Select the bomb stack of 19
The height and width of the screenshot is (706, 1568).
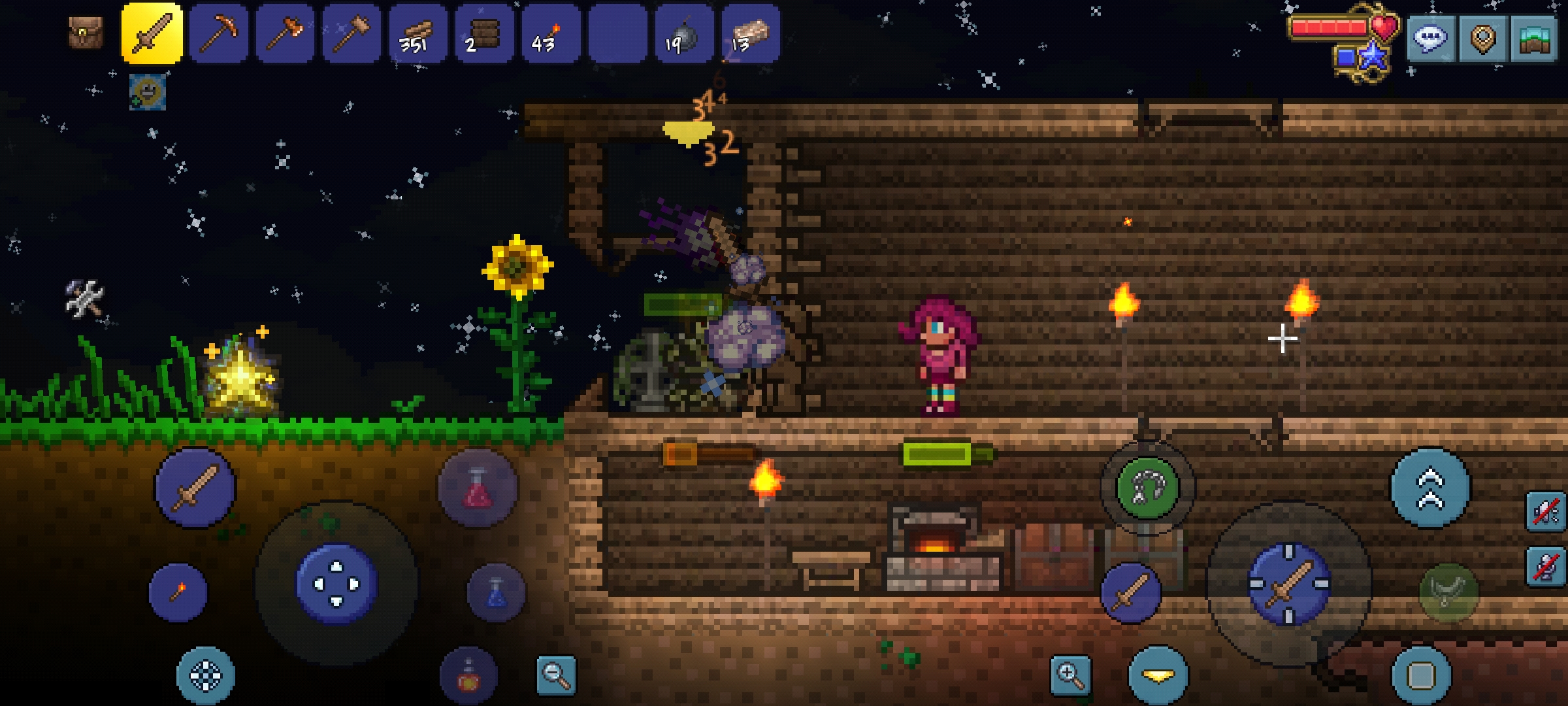point(683,33)
